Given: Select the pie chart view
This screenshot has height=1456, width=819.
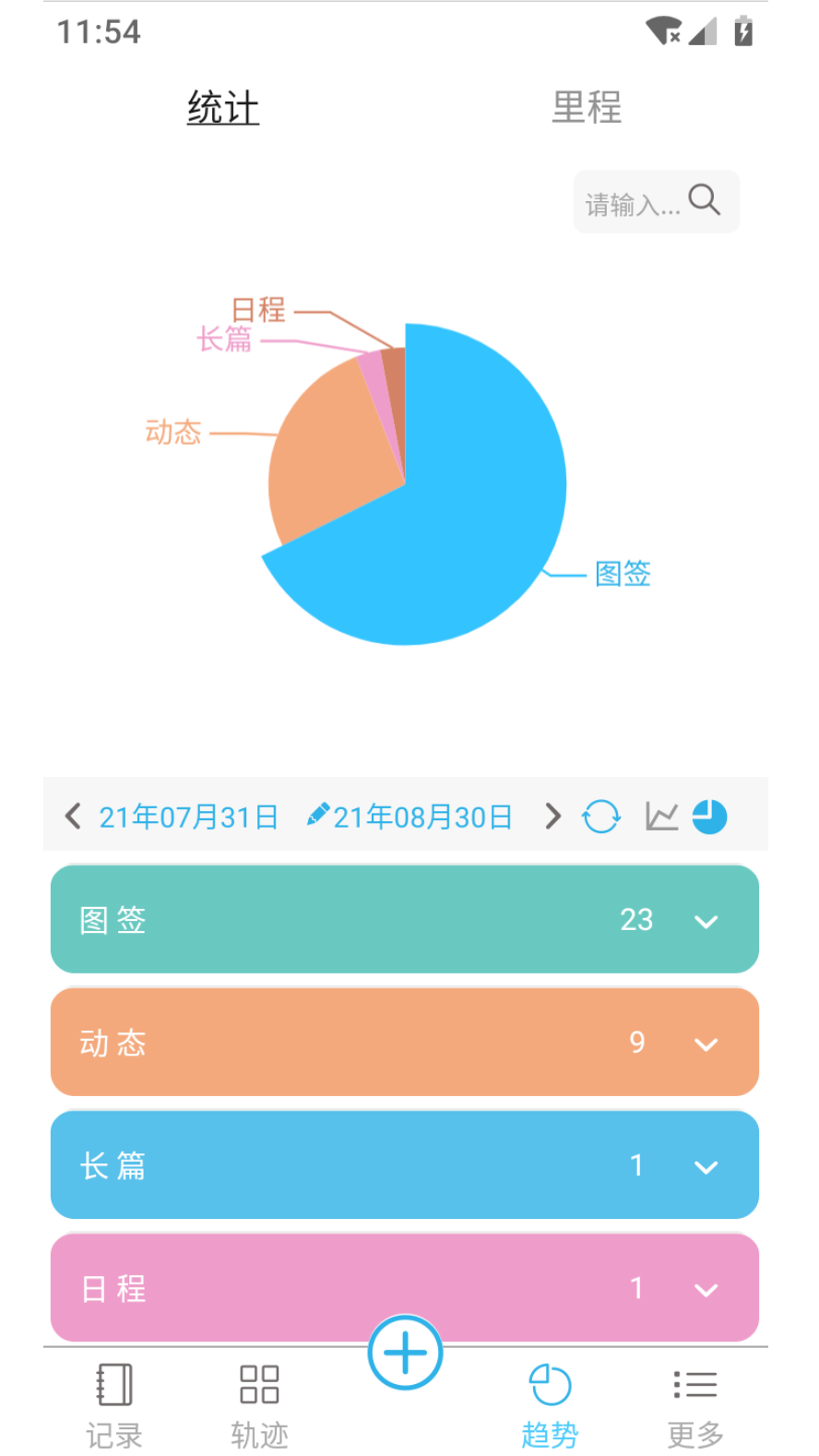Looking at the screenshot, I should pyautogui.click(x=709, y=817).
